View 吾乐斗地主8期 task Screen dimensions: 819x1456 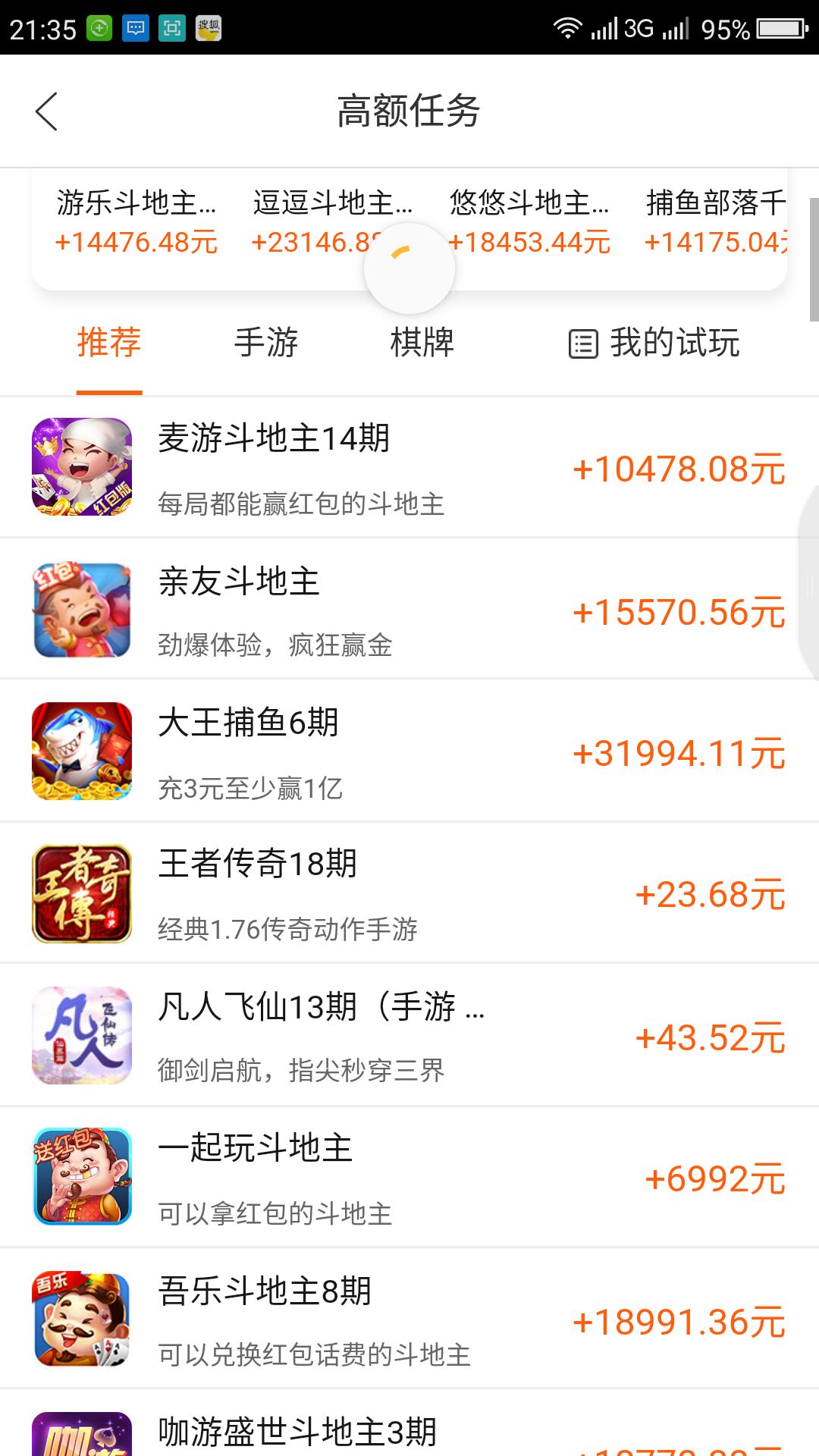point(409,1320)
